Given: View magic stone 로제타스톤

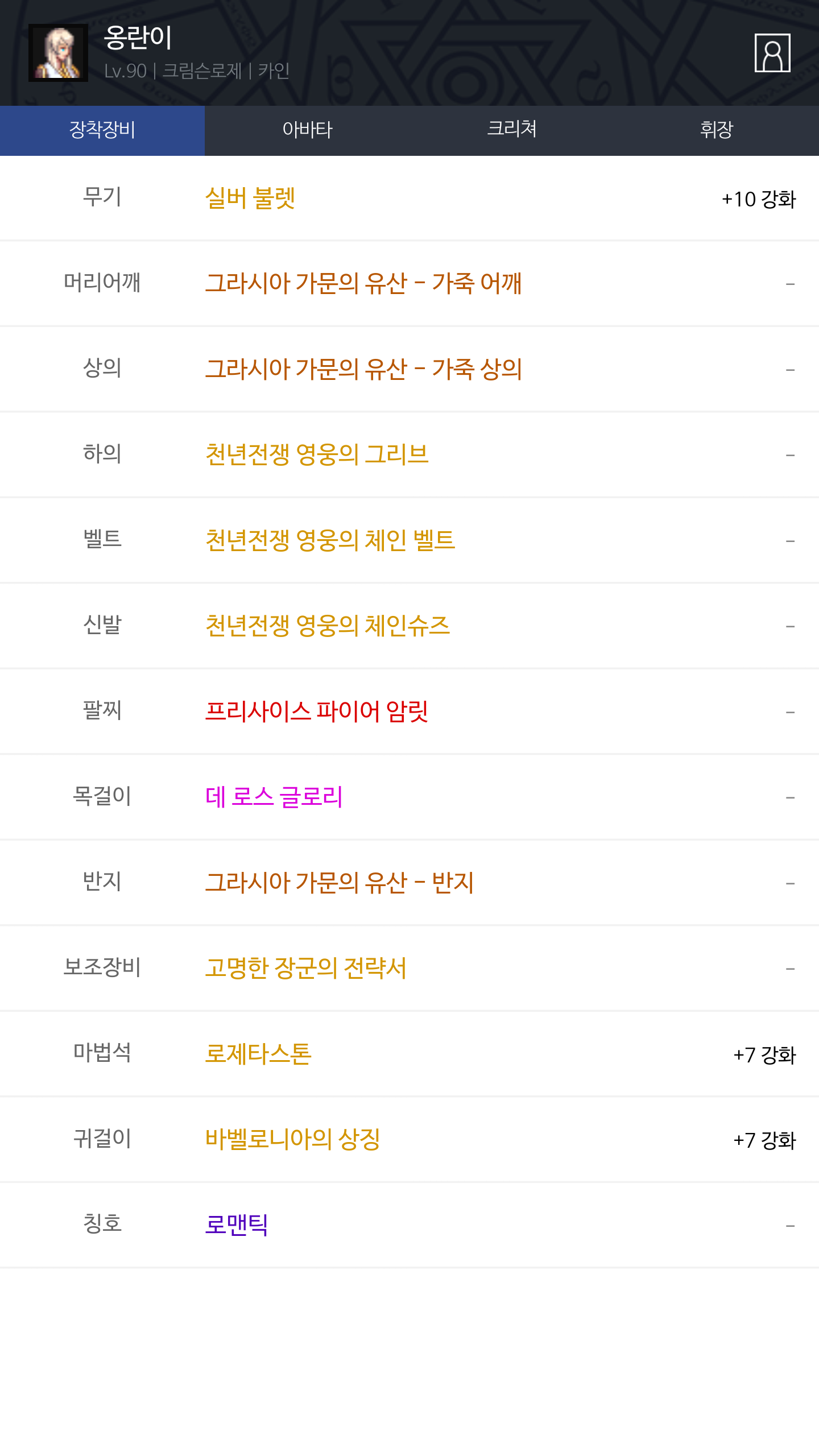Looking at the screenshot, I should pos(258,1054).
